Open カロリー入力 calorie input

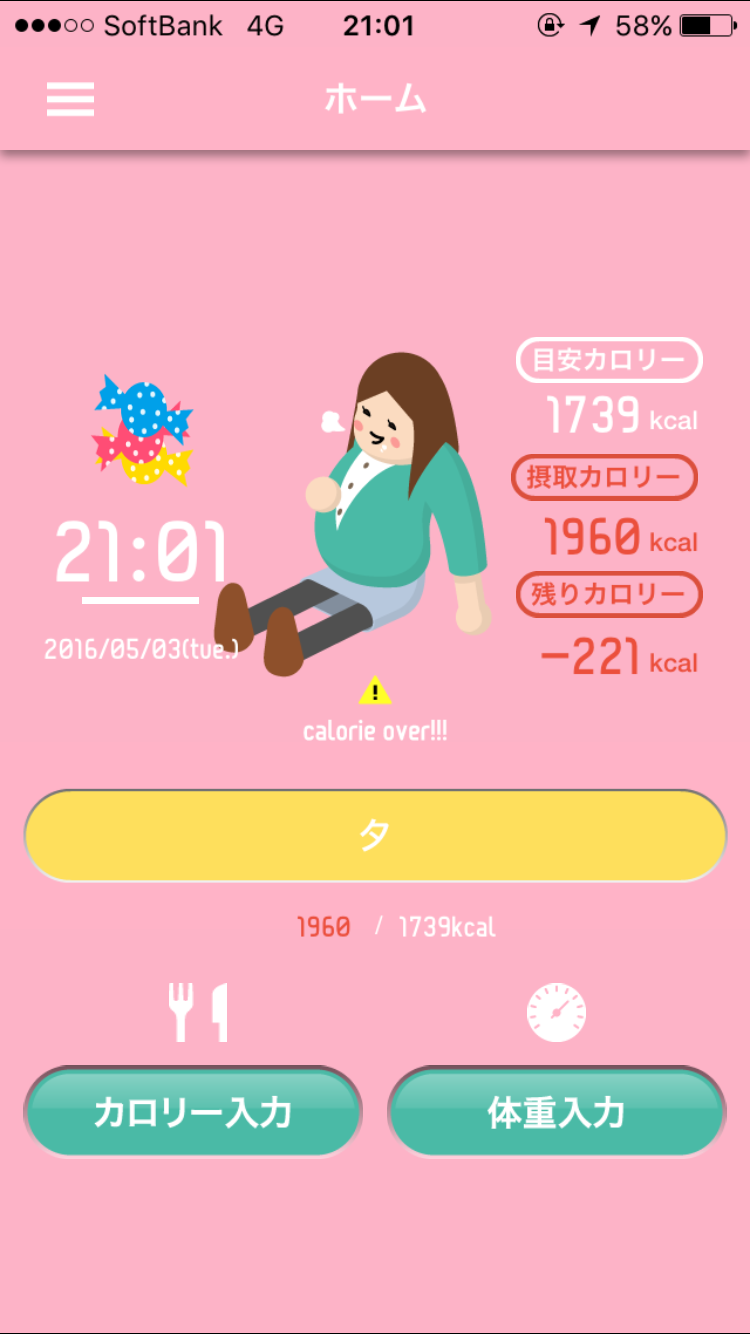[192, 1112]
